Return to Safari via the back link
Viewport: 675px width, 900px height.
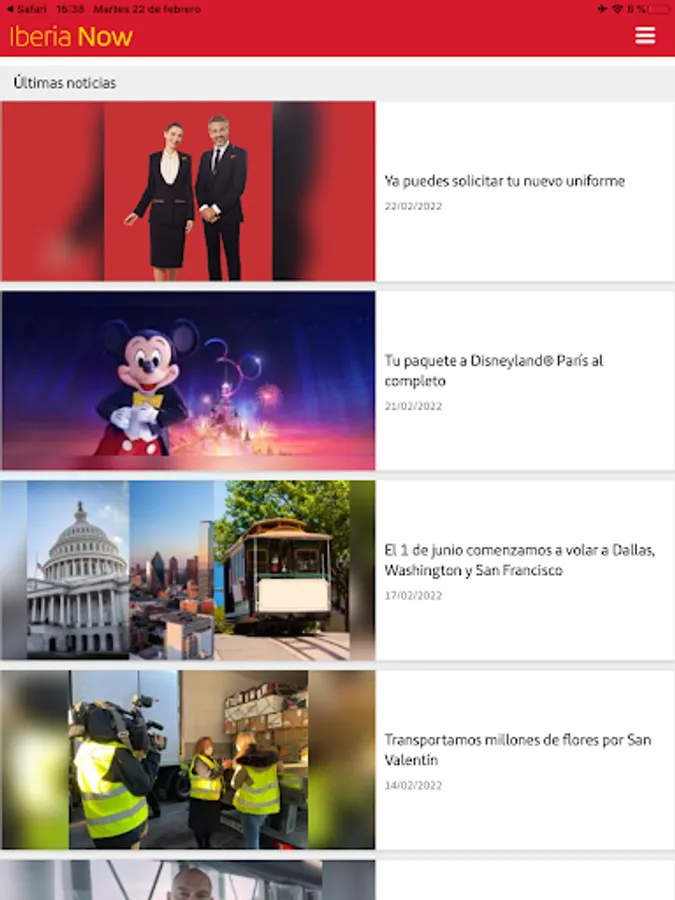(26, 9)
